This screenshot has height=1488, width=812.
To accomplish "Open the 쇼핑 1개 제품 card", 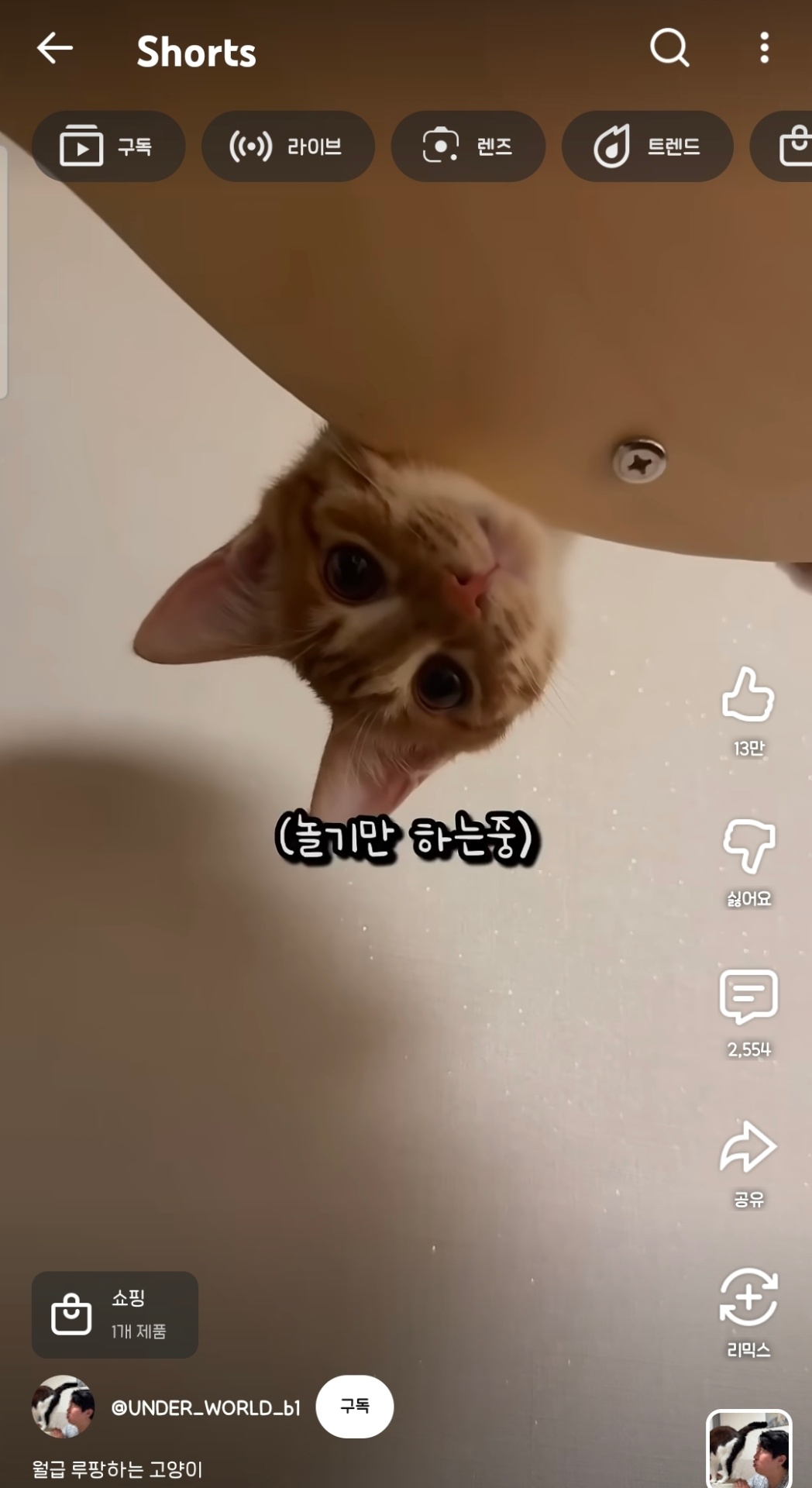I will pyautogui.click(x=115, y=1314).
